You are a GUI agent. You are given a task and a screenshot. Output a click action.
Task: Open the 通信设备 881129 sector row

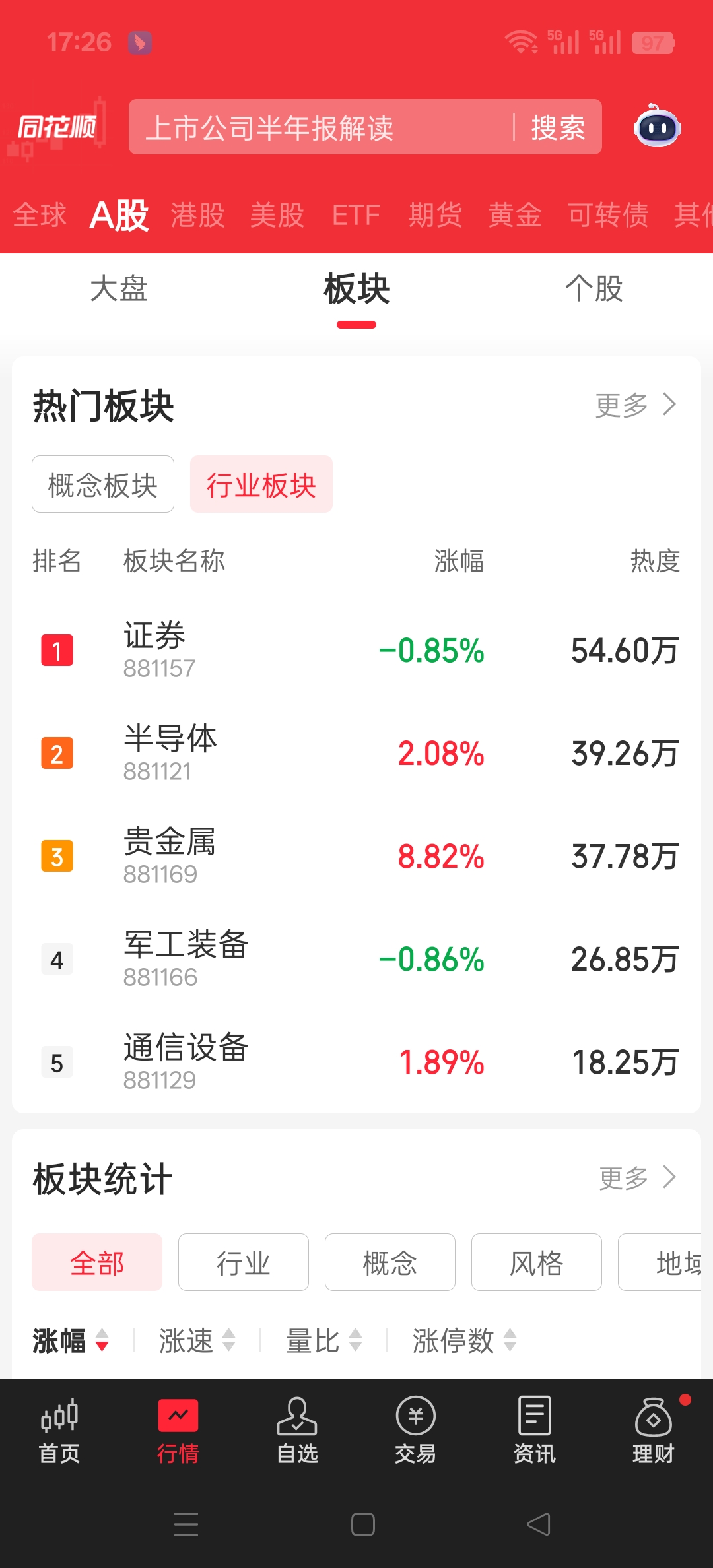pyautogui.click(x=356, y=1062)
